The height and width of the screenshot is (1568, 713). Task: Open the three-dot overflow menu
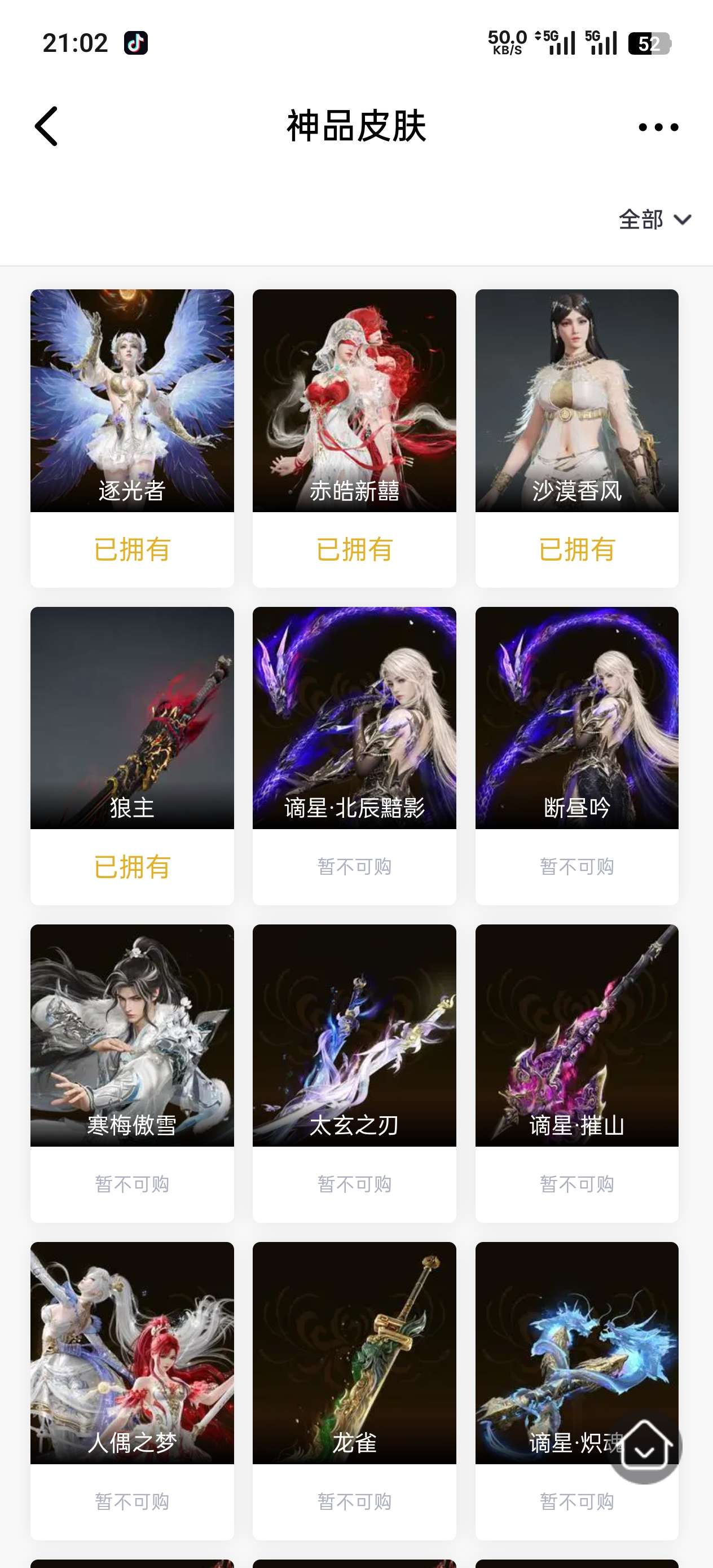[x=658, y=127]
